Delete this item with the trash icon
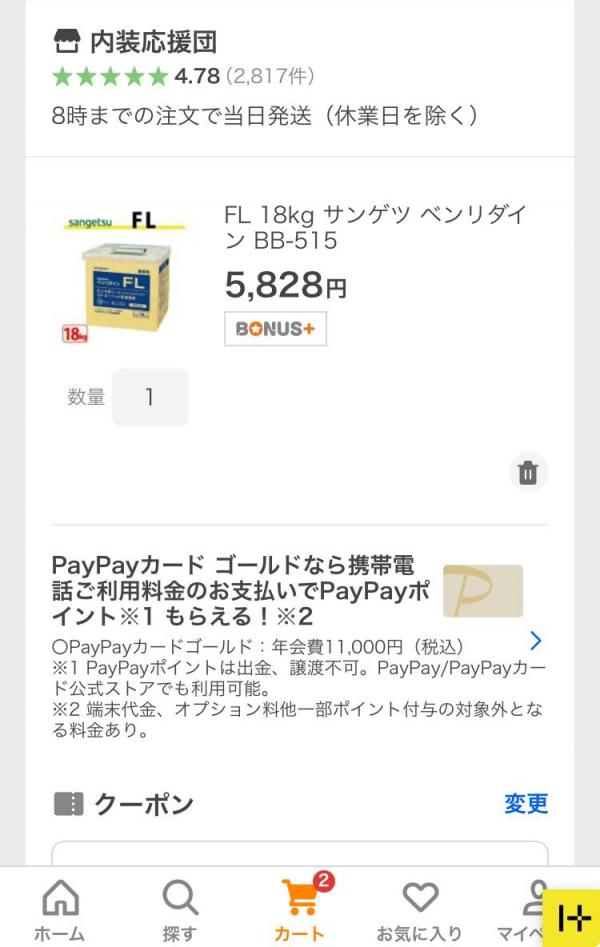 pos(528,472)
